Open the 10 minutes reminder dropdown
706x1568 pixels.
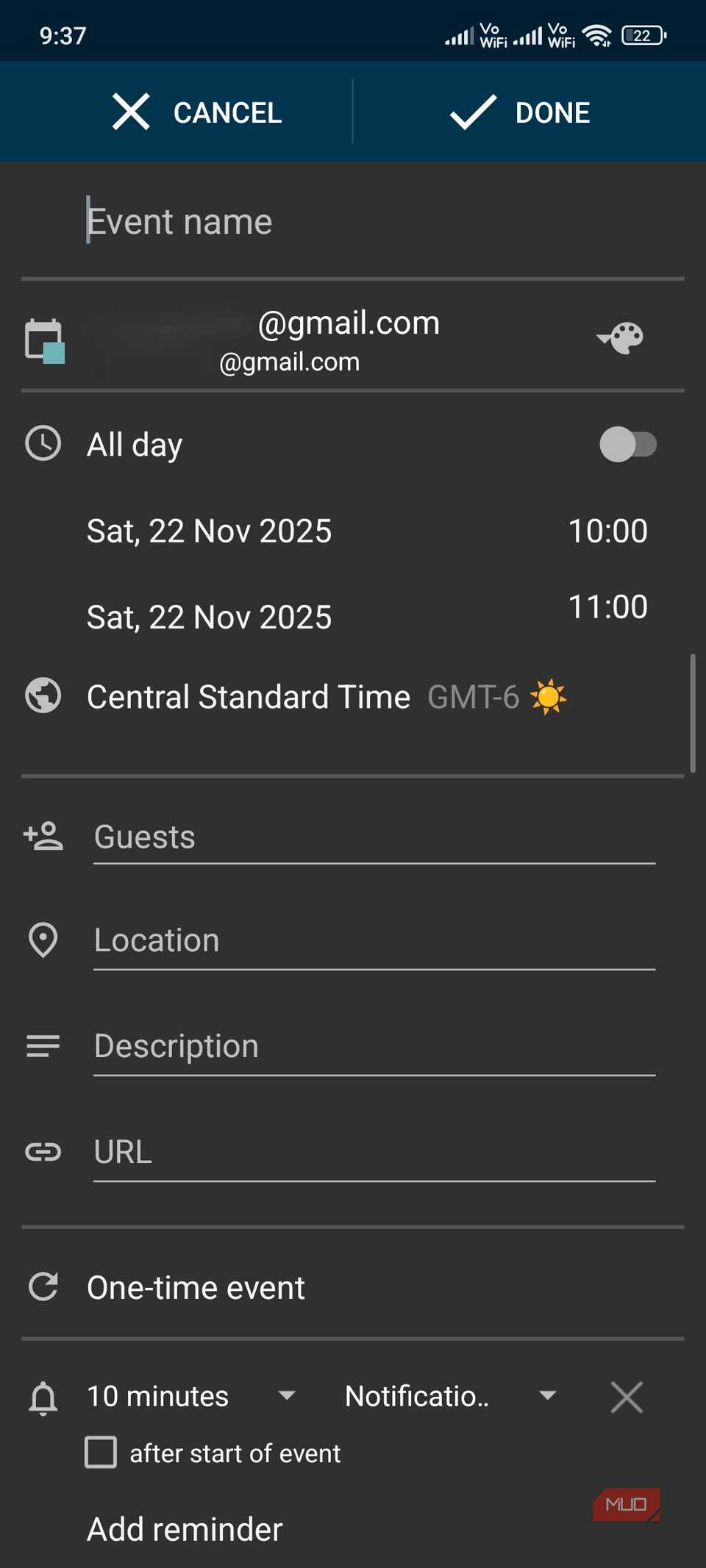click(287, 1395)
